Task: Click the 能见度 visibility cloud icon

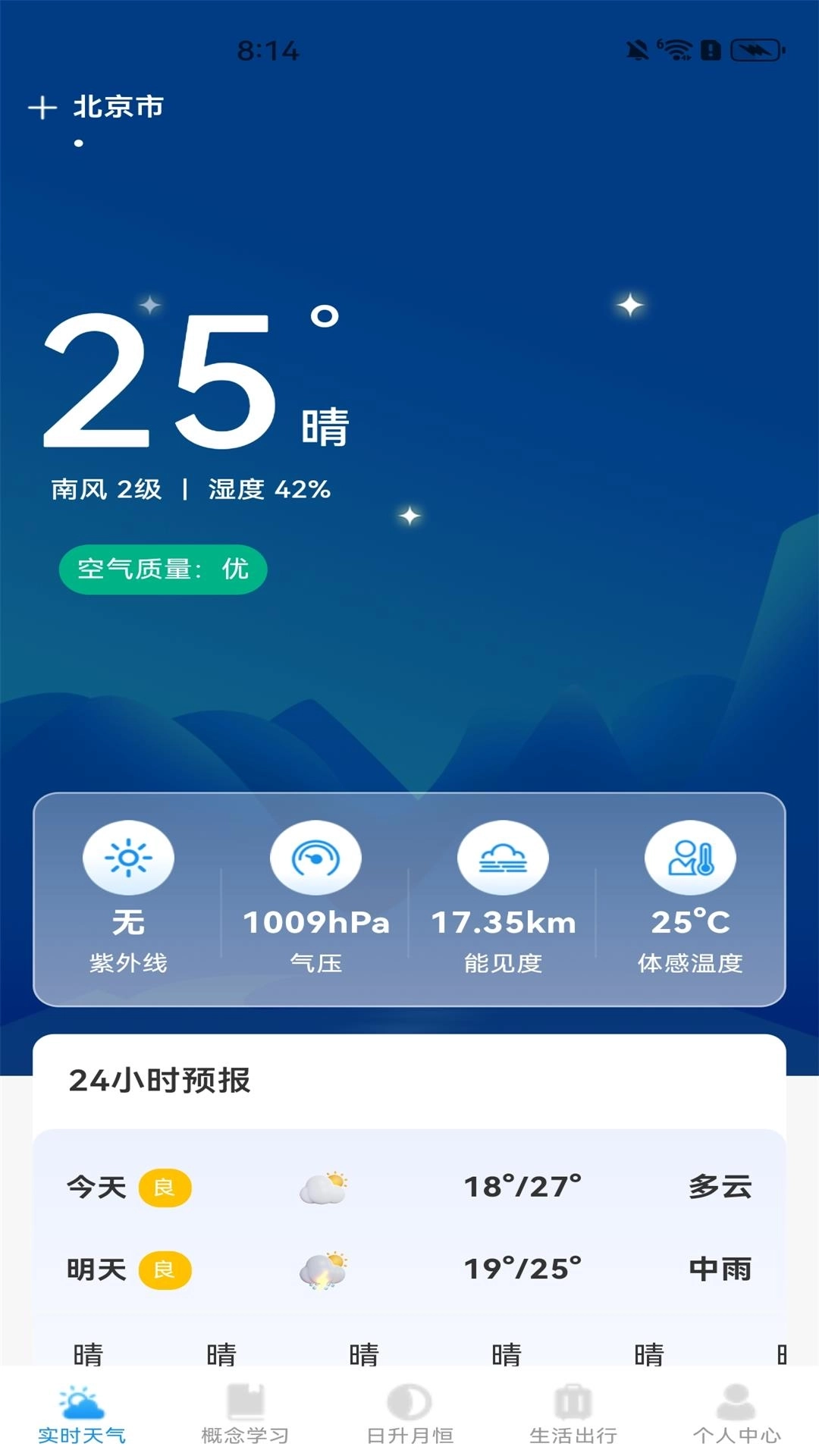Action: pos(502,857)
